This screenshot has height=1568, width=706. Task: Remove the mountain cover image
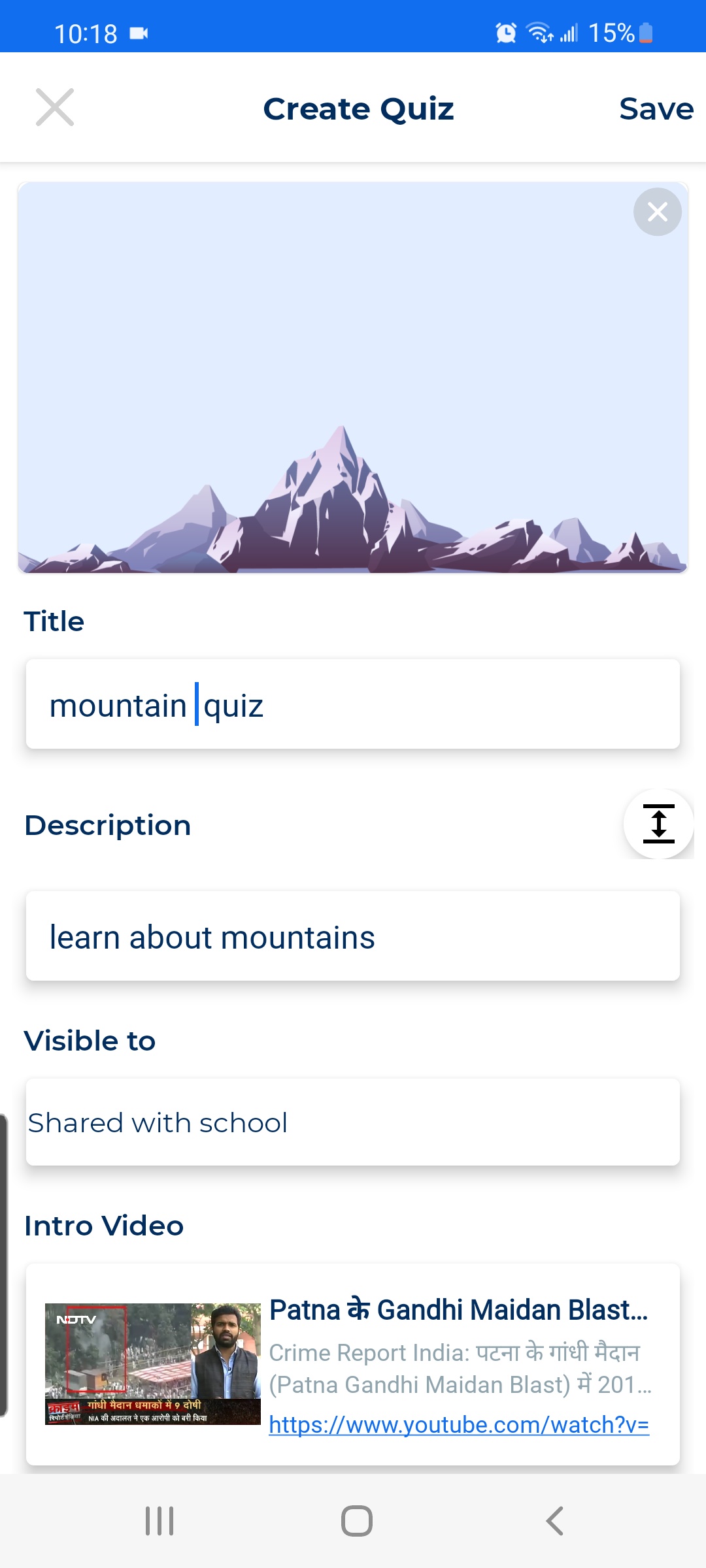(657, 212)
